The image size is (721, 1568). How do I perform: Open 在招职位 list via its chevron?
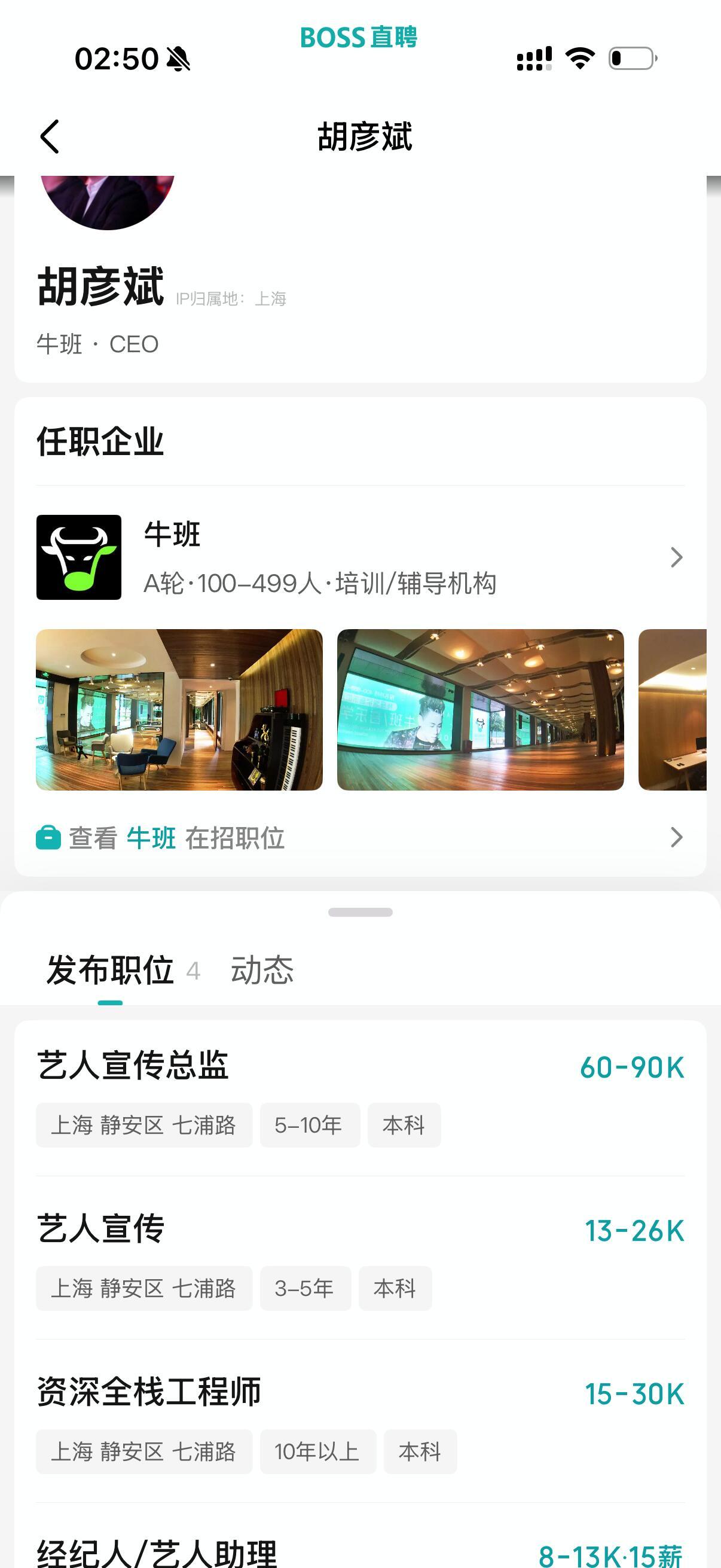click(x=677, y=838)
